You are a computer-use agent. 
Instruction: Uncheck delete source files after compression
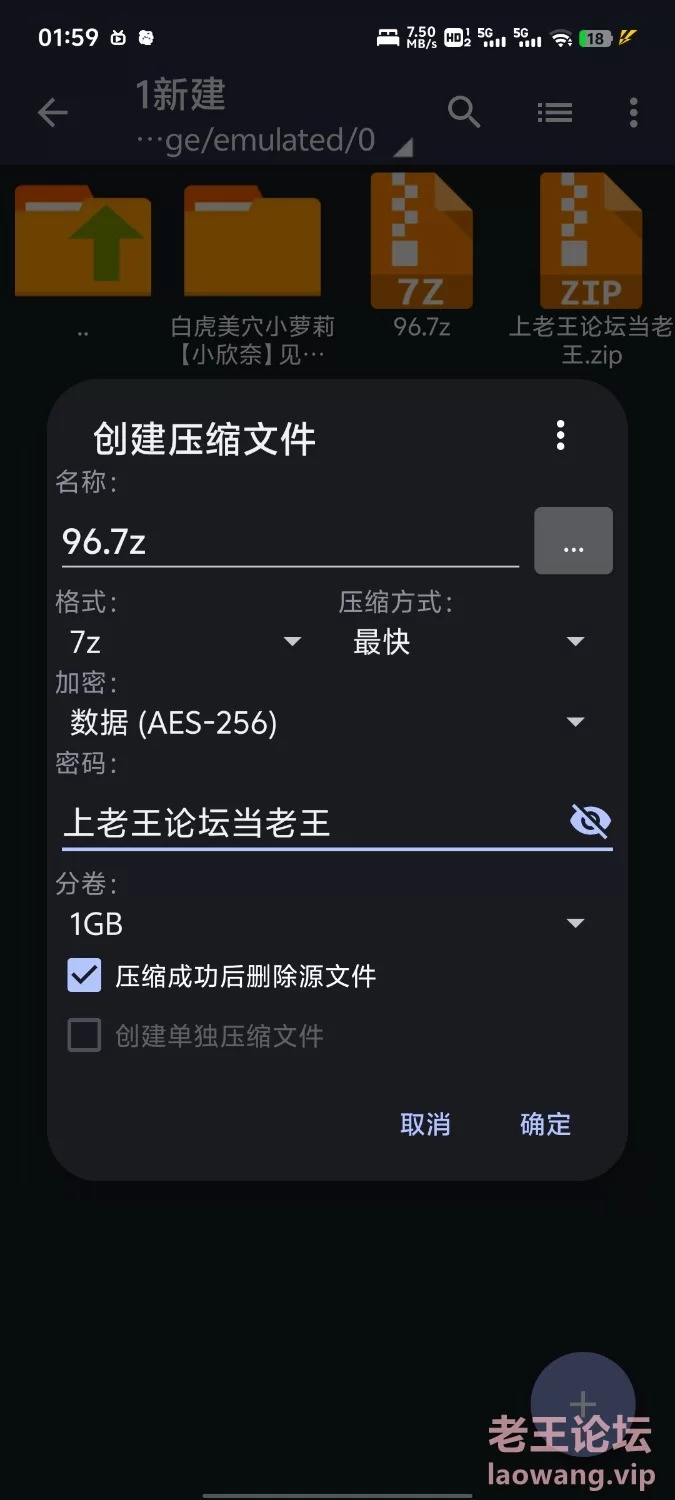[84, 975]
